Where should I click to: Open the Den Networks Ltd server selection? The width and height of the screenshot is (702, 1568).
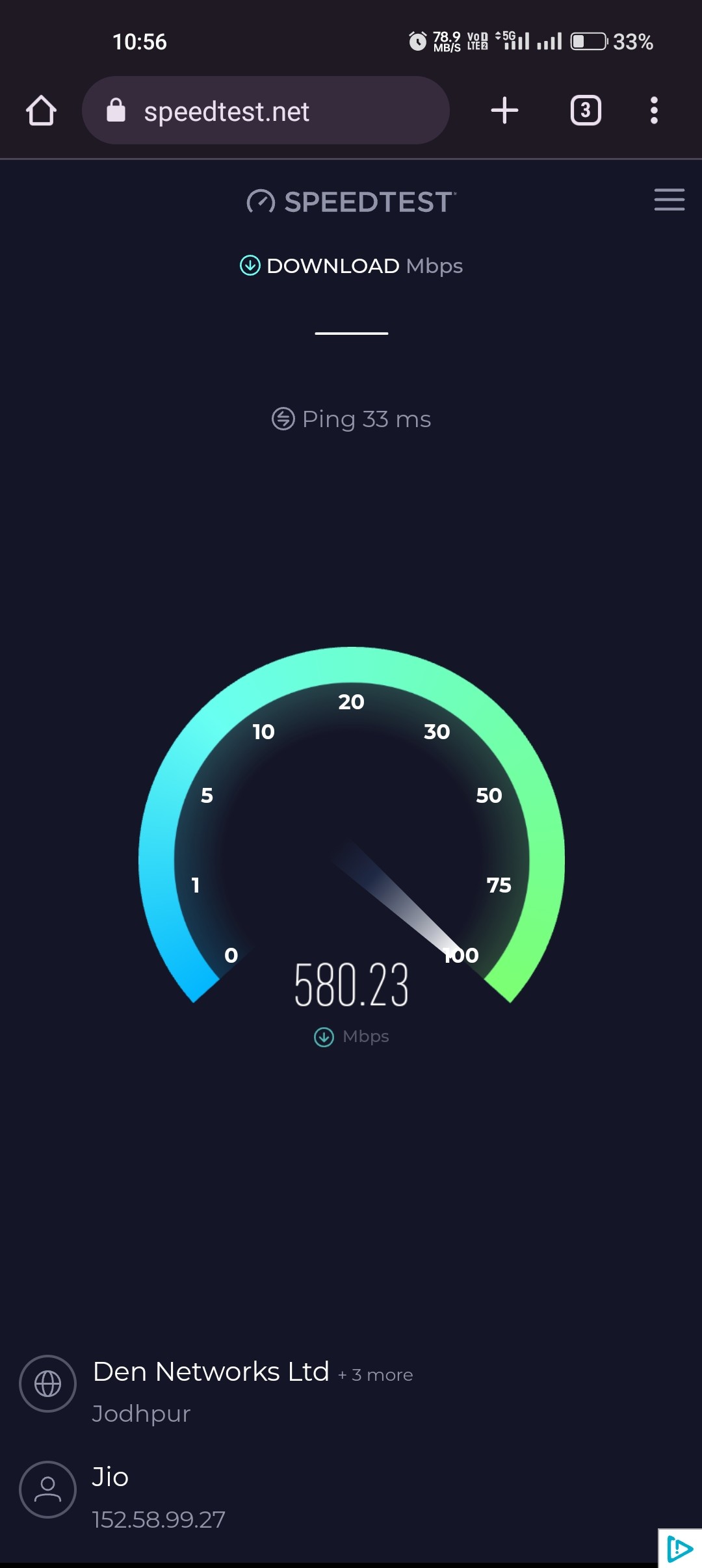click(x=211, y=1372)
